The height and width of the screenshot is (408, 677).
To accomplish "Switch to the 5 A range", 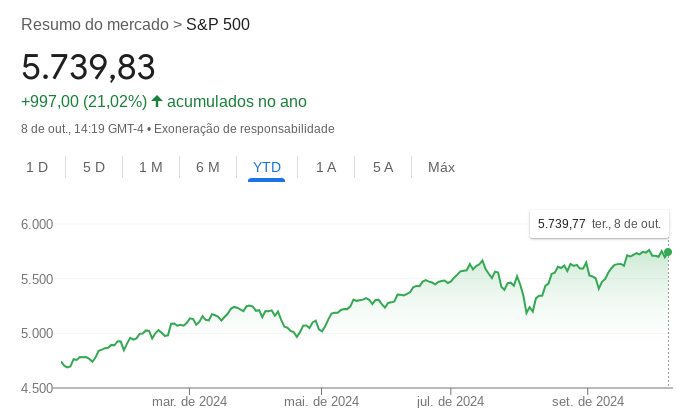I will (x=383, y=167).
